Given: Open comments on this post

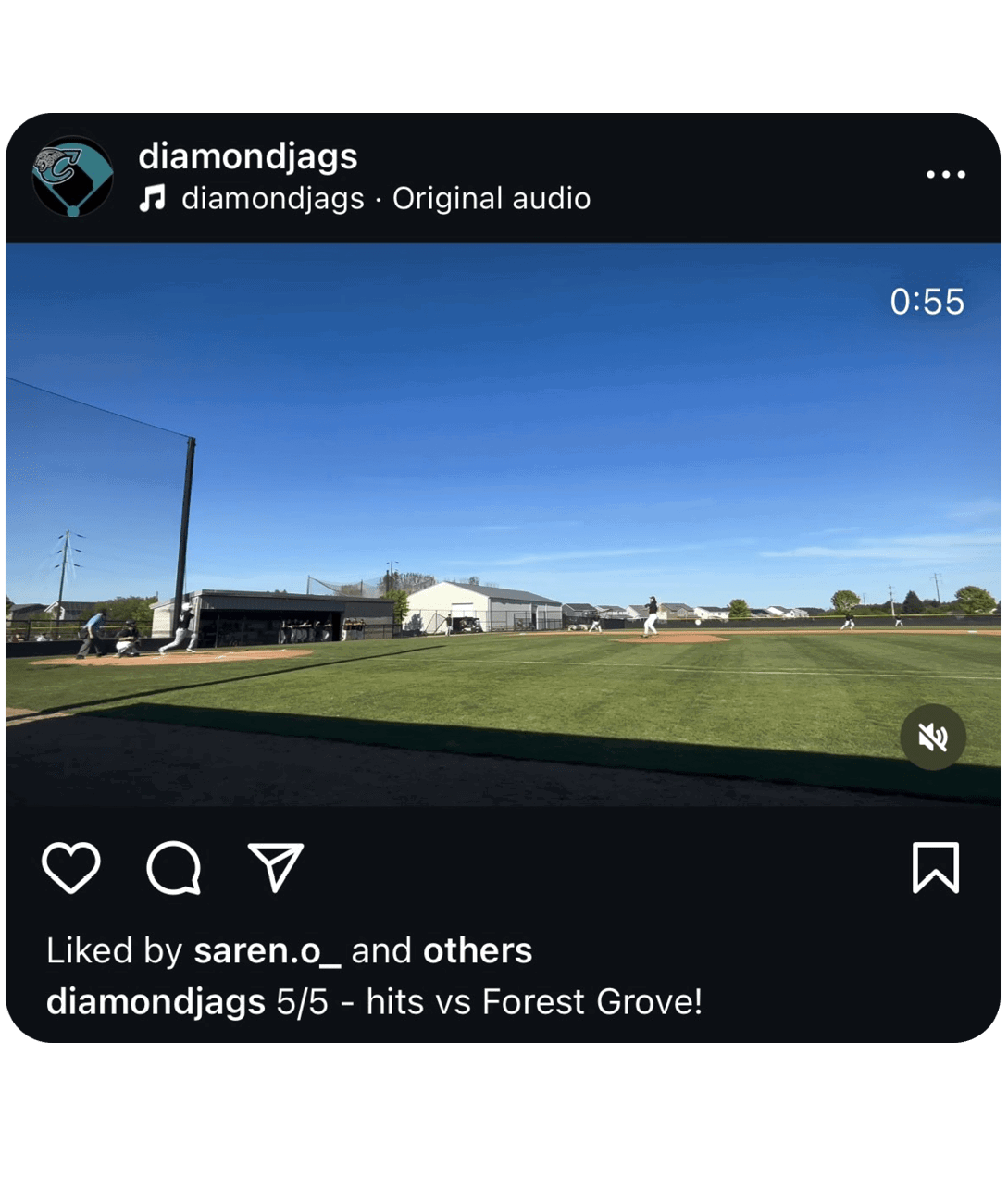Looking at the screenshot, I should coord(173,867).
